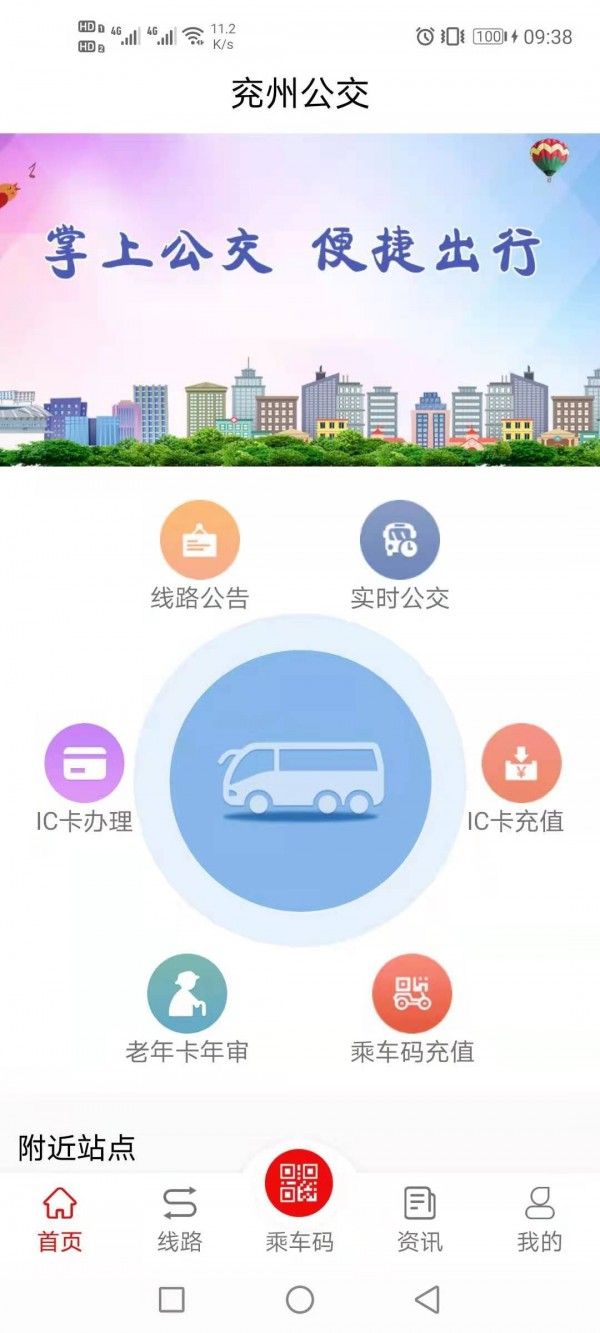Switch to the 首页 tab

point(60,1218)
